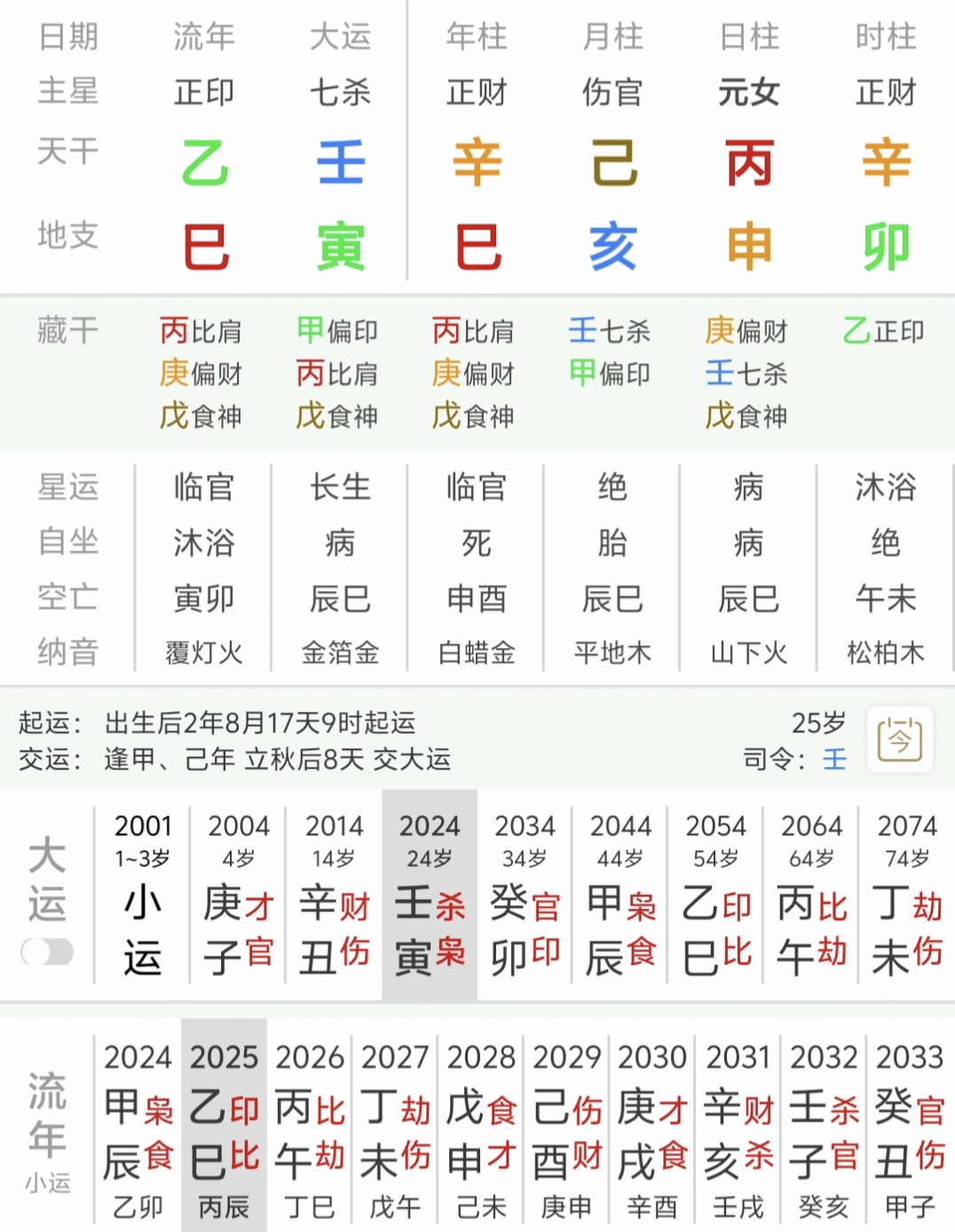
Task: Open the 2054 乙巳 大运 column
Action: 716,896
